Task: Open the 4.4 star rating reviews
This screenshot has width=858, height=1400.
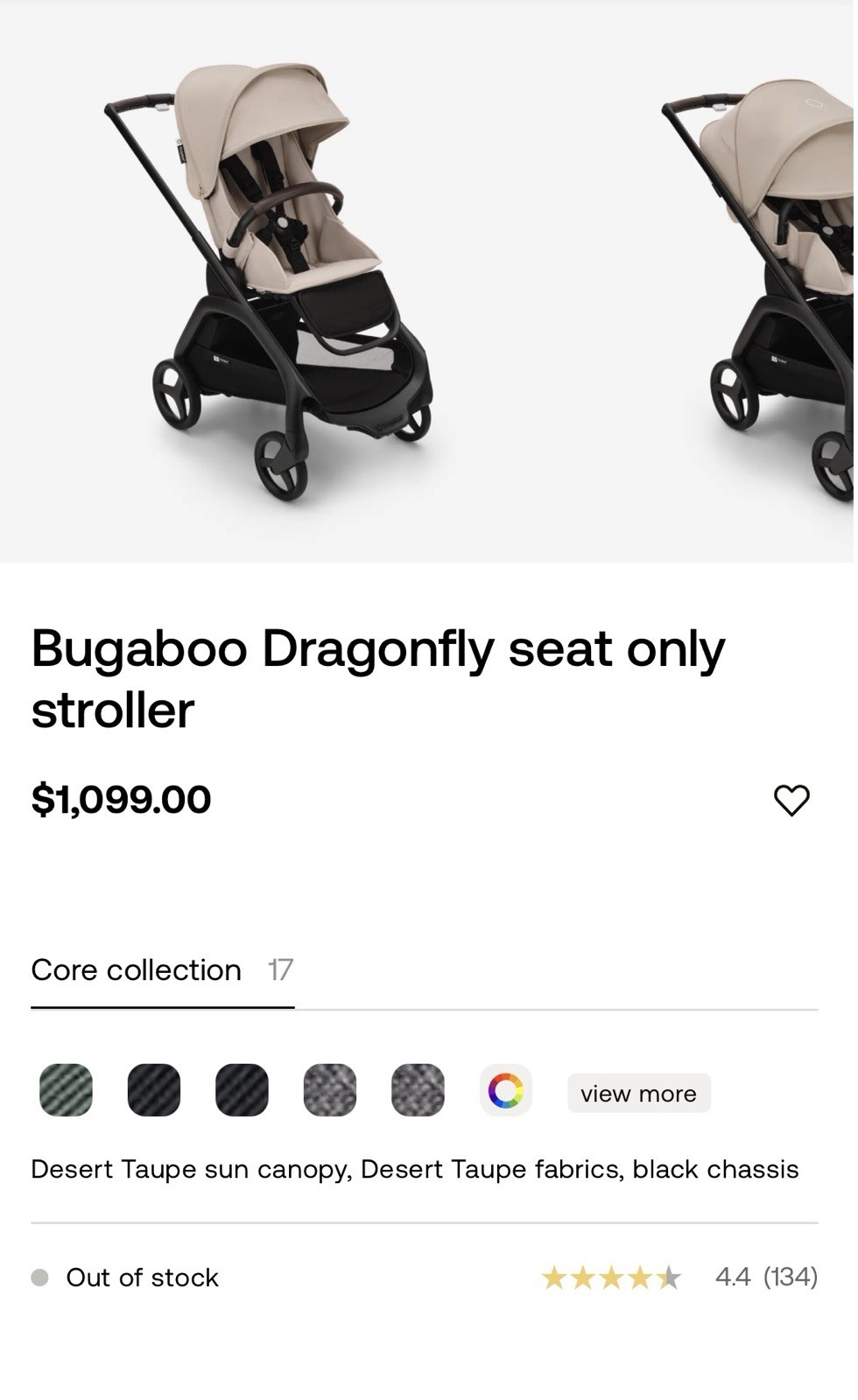Action: click(x=679, y=1277)
